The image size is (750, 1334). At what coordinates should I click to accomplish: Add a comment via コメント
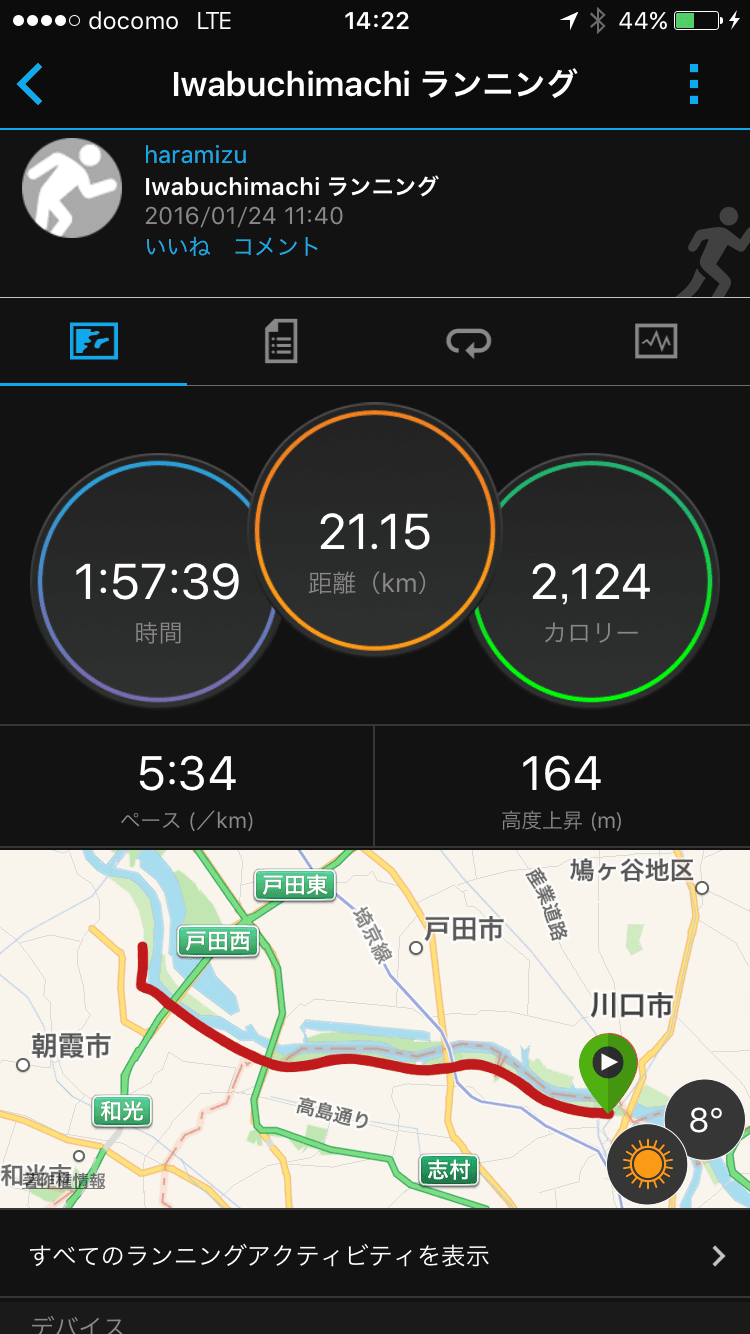[276, 246]
